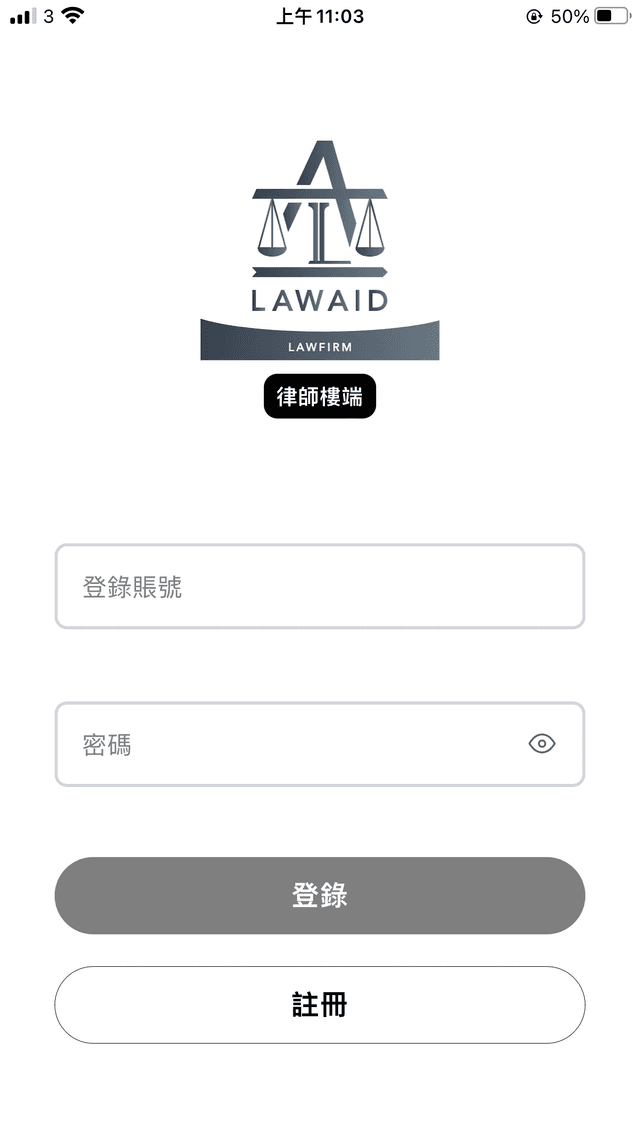Tap the 登錄 login button

319,895
